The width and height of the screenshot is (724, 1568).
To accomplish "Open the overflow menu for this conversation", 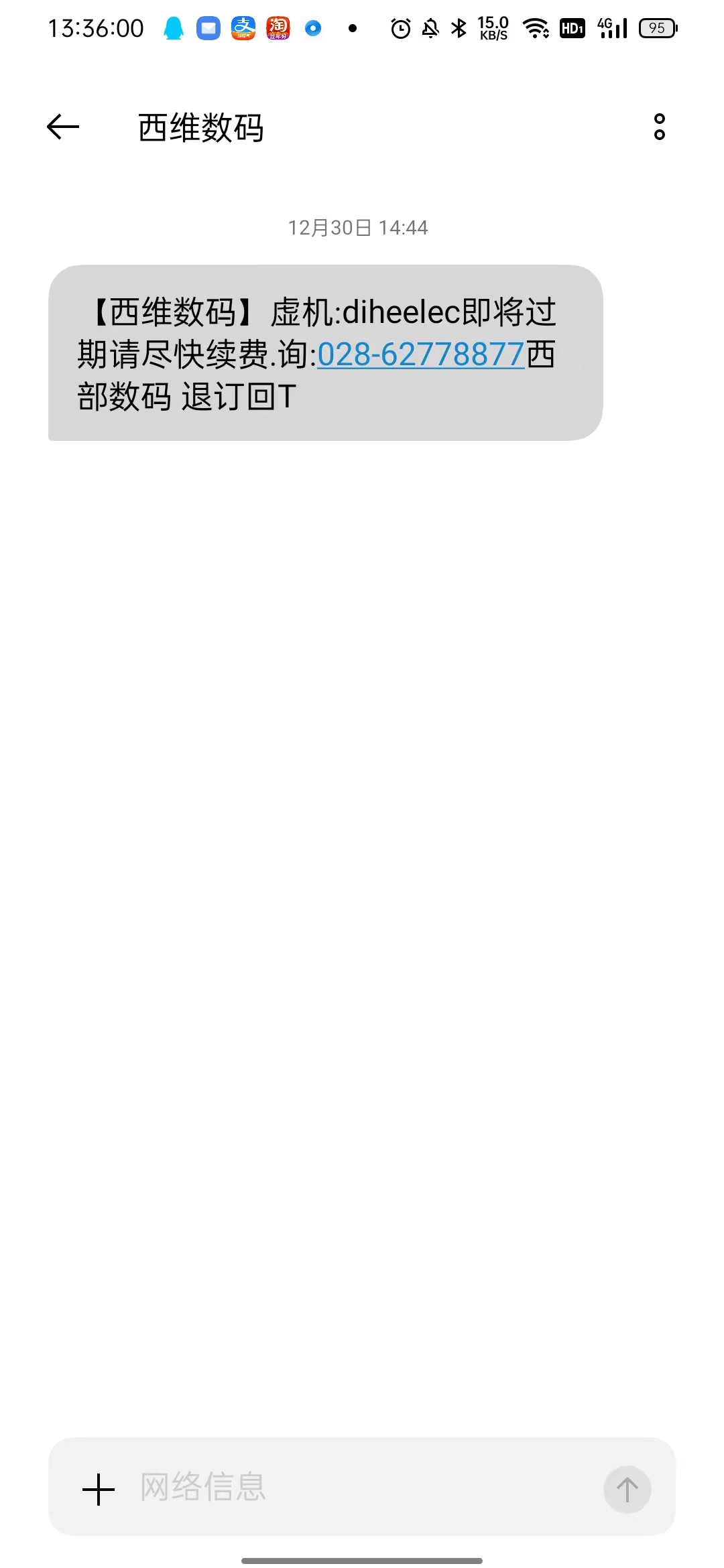I will coord(659,127).
